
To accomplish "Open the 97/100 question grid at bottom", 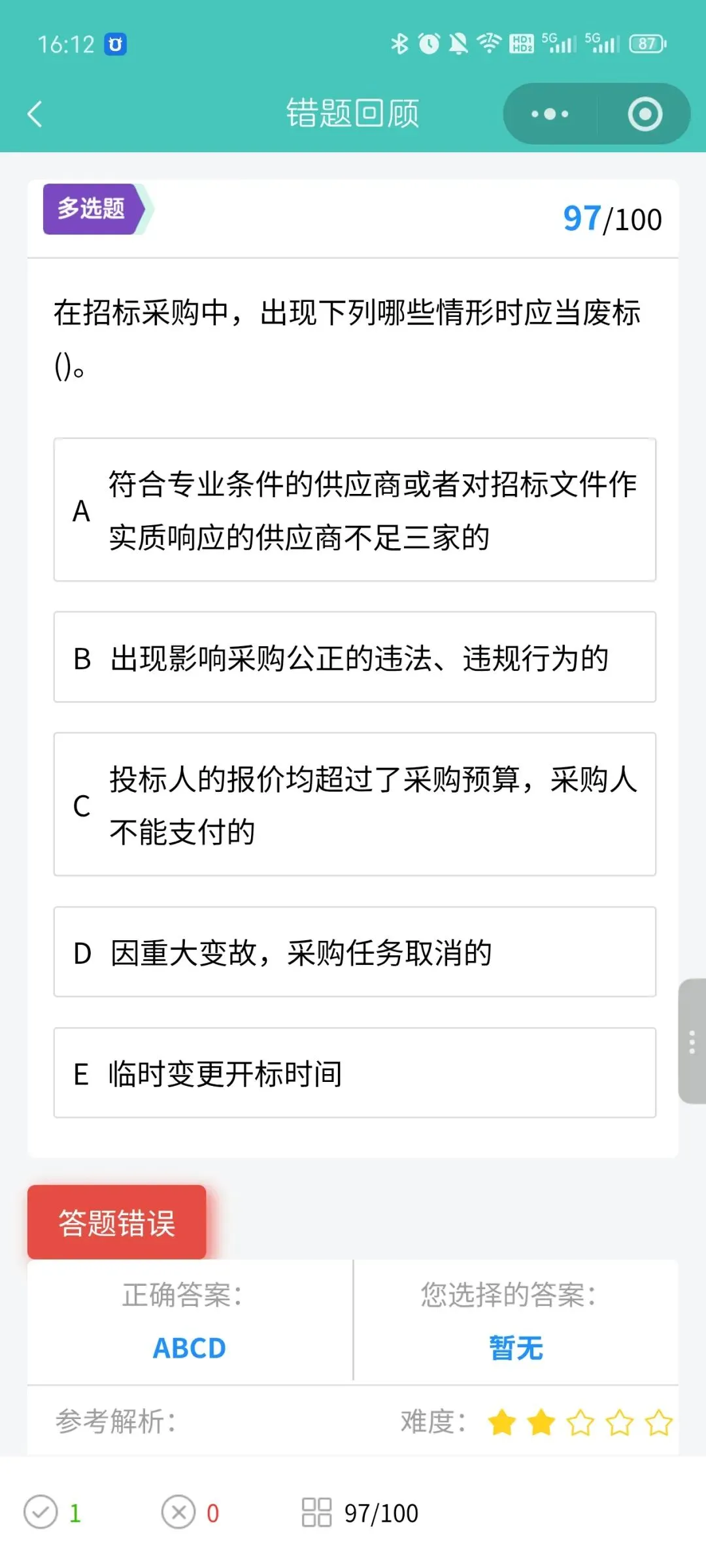I will pyautogui.click(x=360, y=1512).
